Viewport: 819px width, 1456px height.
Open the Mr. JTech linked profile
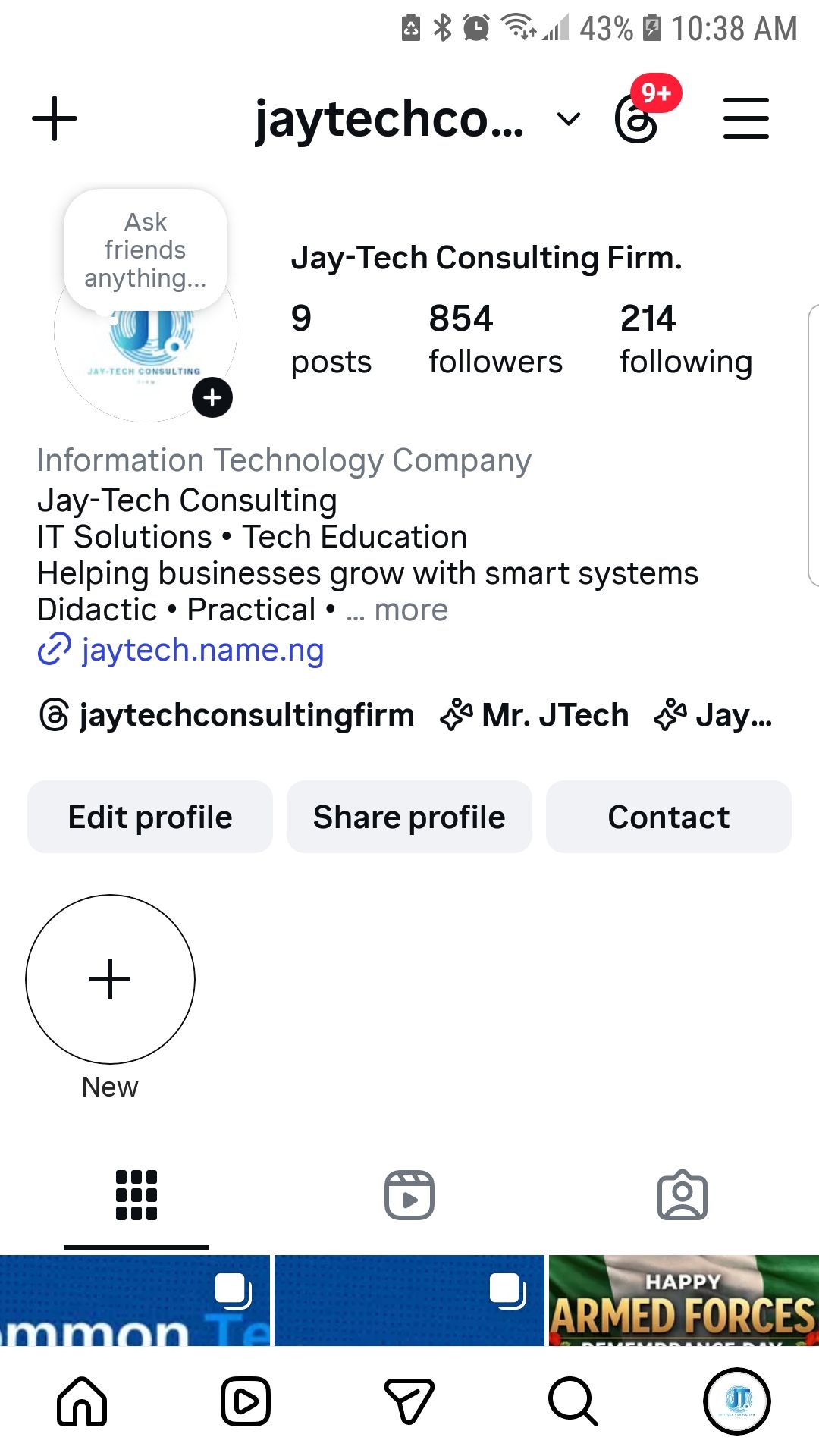(x=535, y=715)
